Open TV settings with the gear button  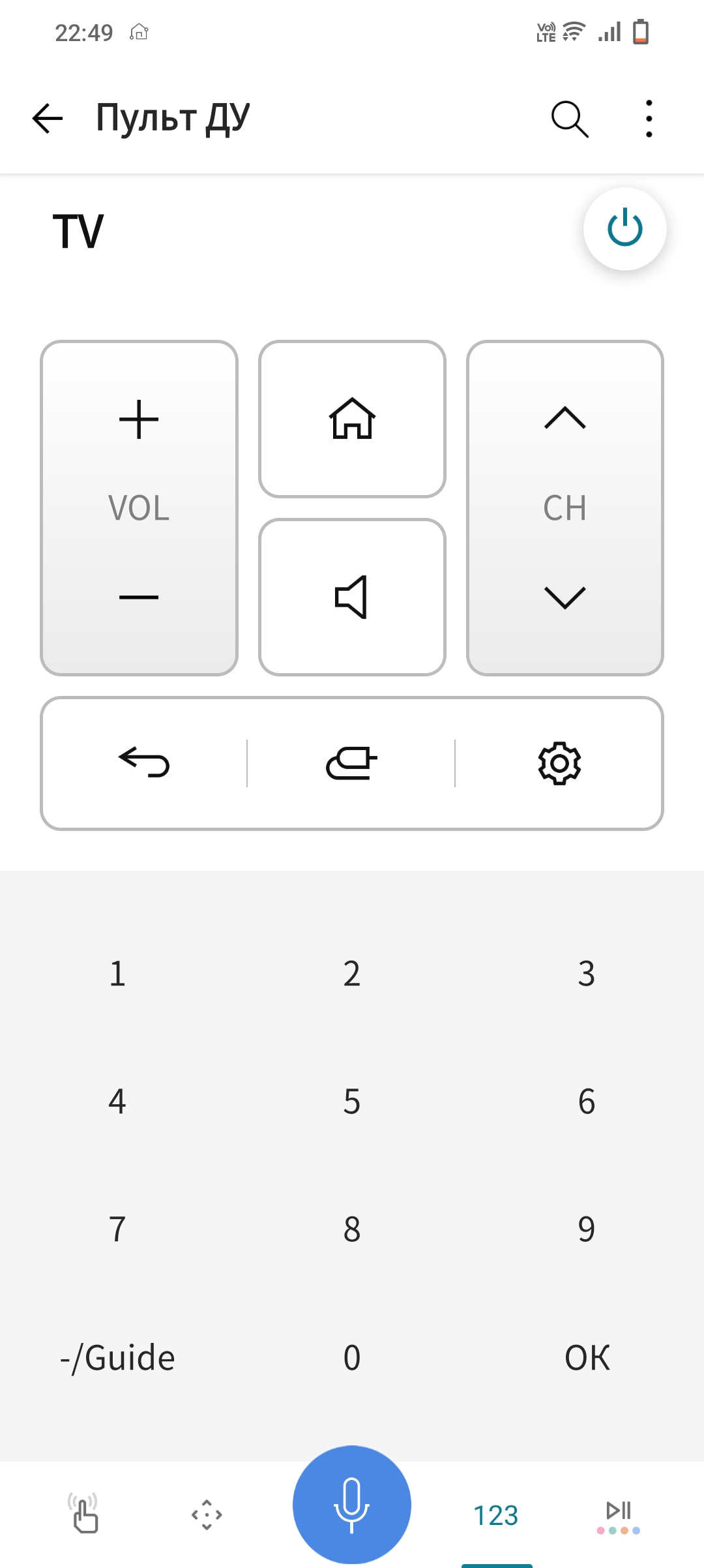(559, 762)
